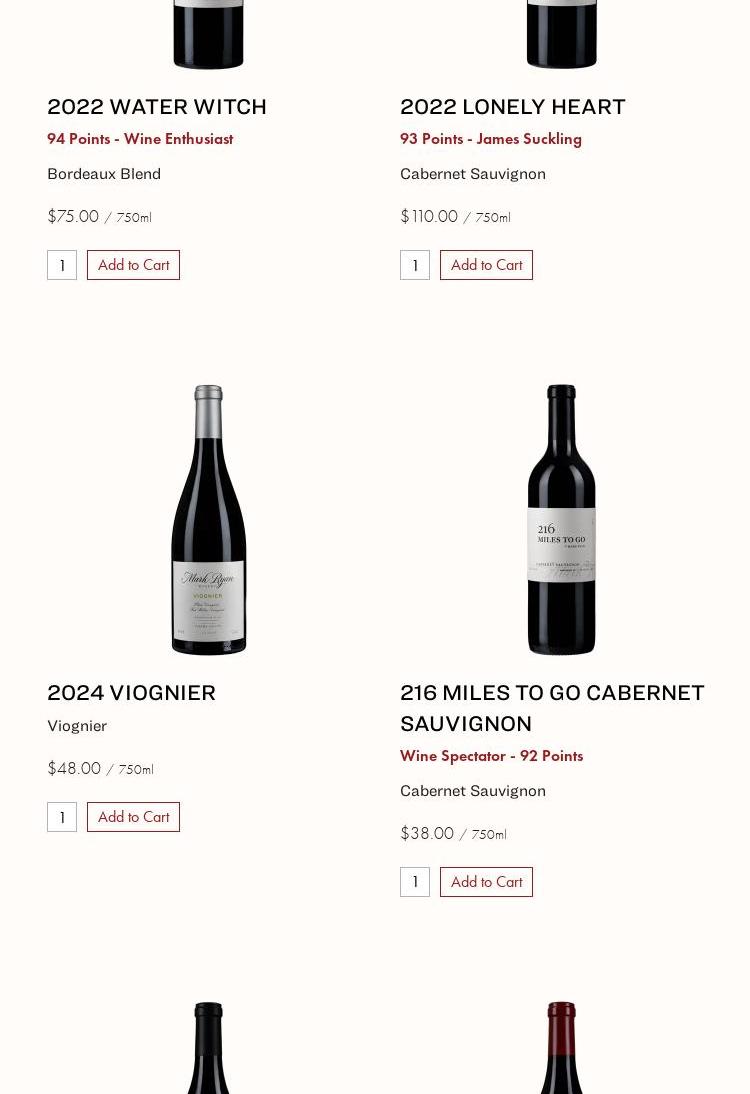View the 2022 Lonely Heart bottle image
750x1094 pixels.
(x=561, y=34)
